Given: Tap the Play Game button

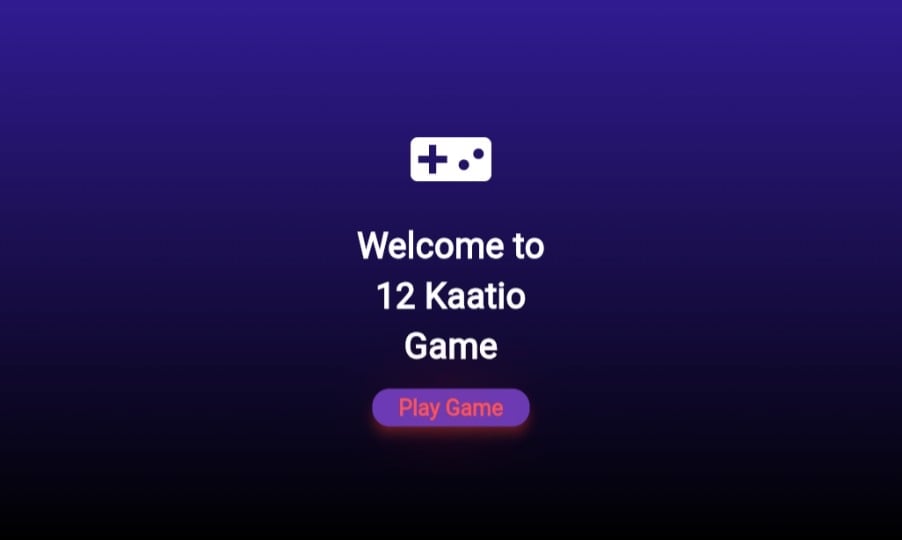Looking at the screenshot, I should [450, 408].
